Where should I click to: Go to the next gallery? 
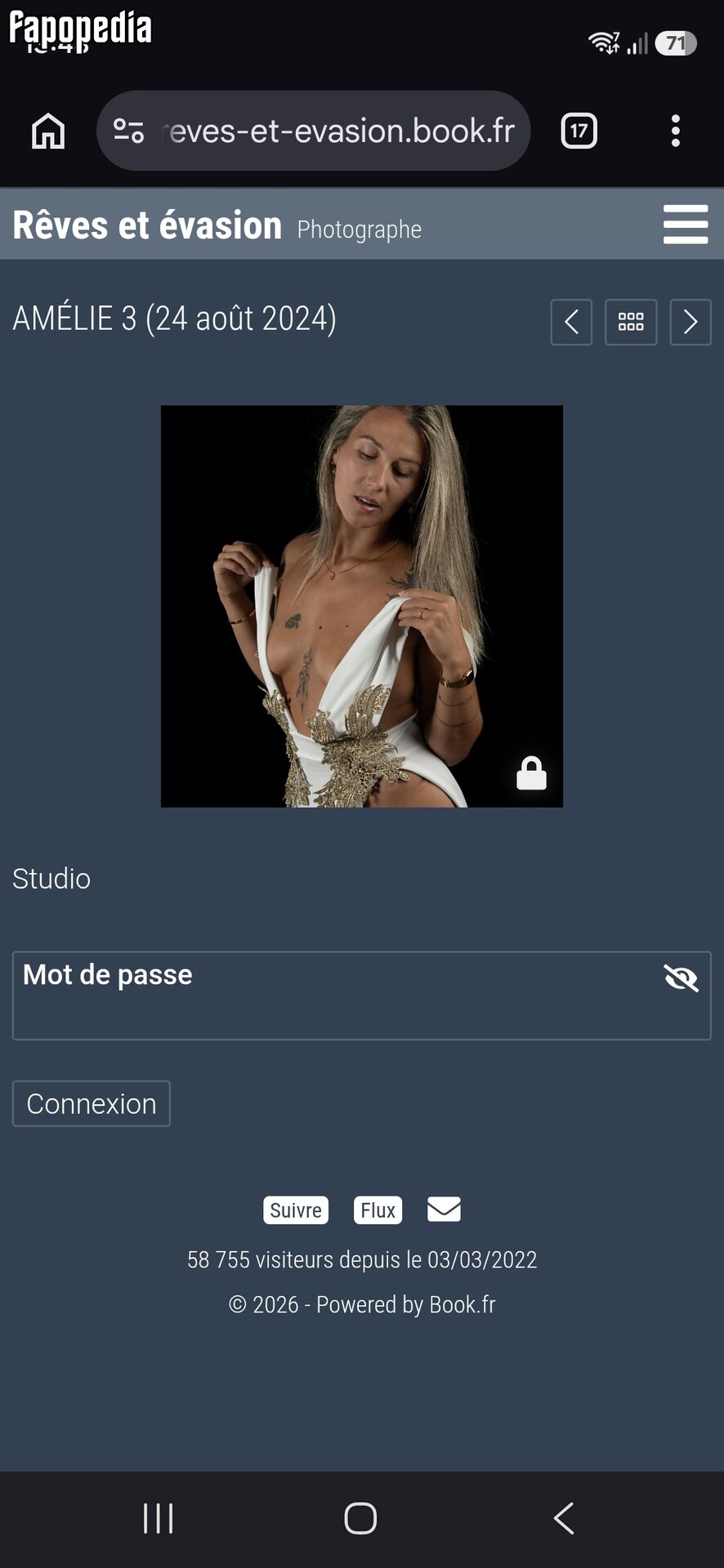tap(690, 323)
